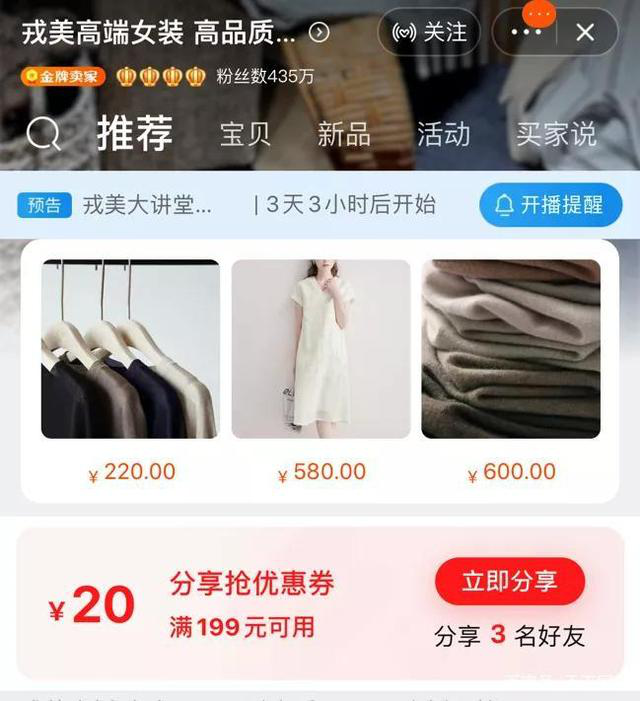The width and height of the screenshot is (640, 701).
Task: Close the shop page with X
Action: 585,32
